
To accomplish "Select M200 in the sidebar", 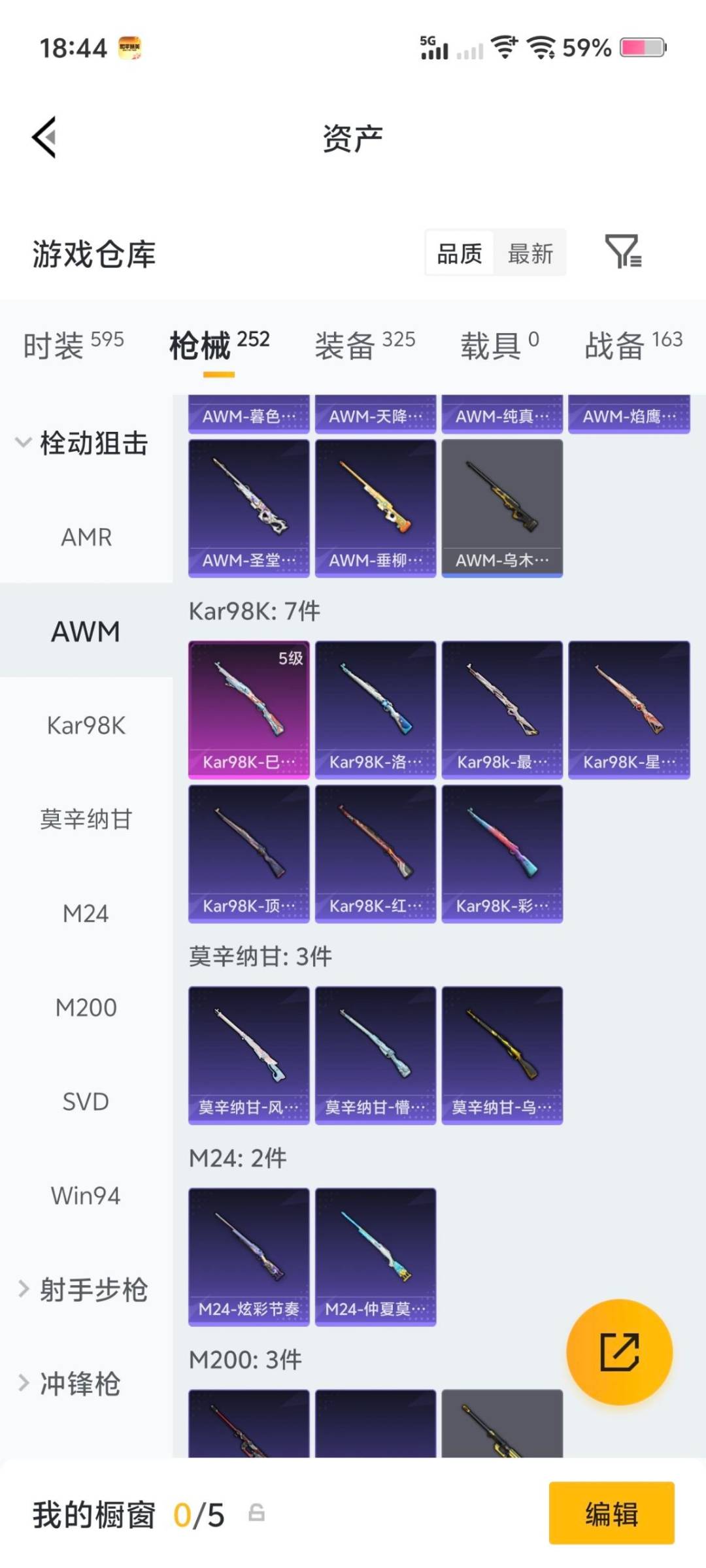I will [85, 1007].
